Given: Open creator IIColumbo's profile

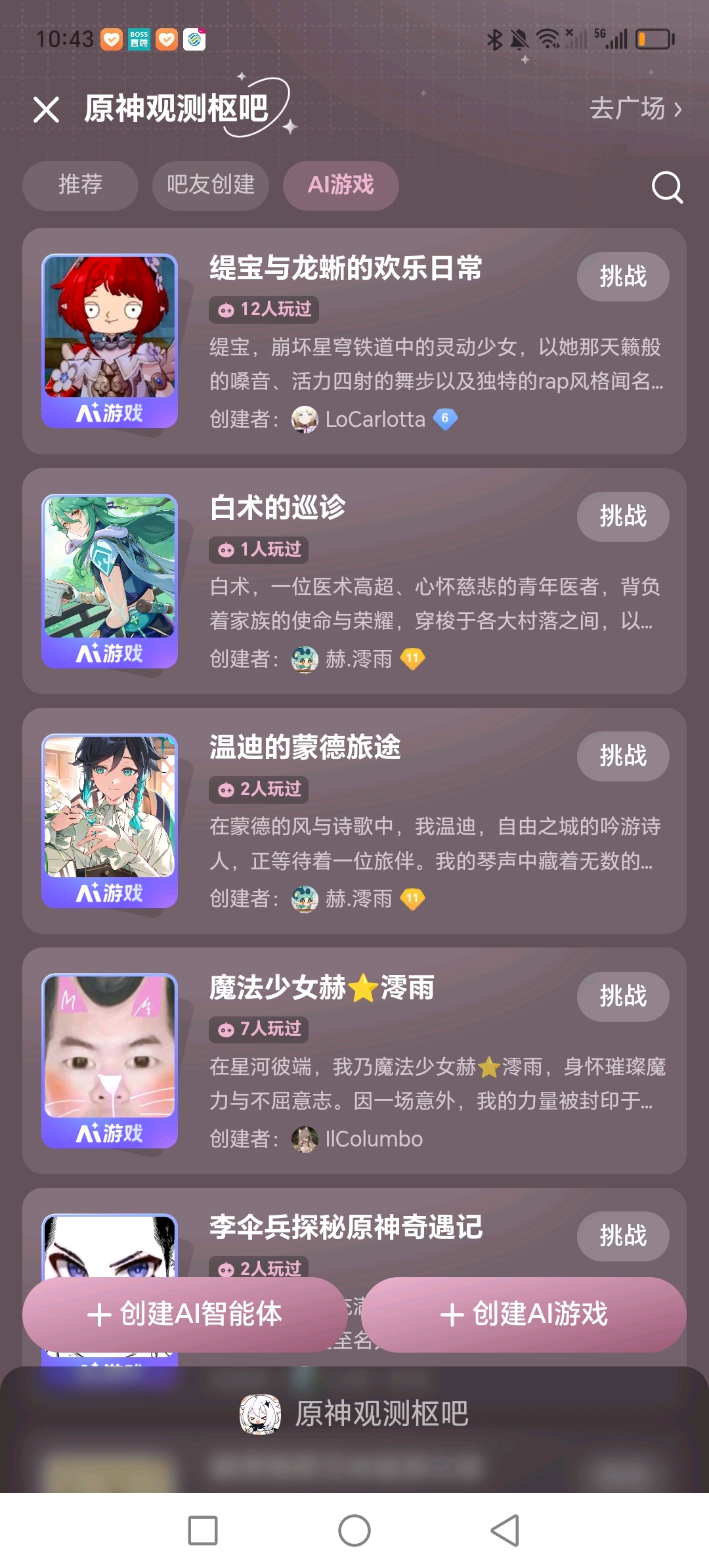Looking at the screenshot, I should point(373,1139).
